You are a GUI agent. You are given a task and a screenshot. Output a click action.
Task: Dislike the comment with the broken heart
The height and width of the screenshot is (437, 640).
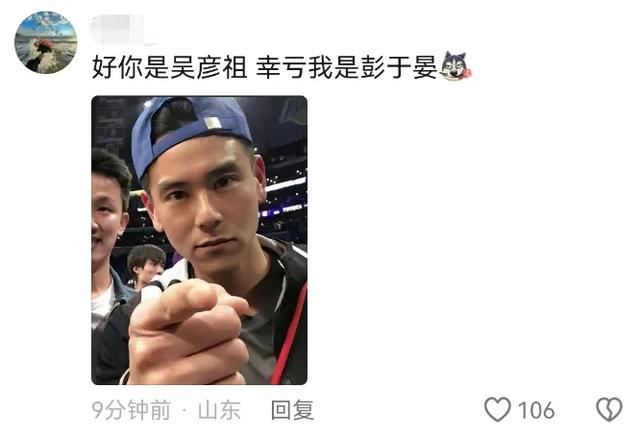pos(609,409)
